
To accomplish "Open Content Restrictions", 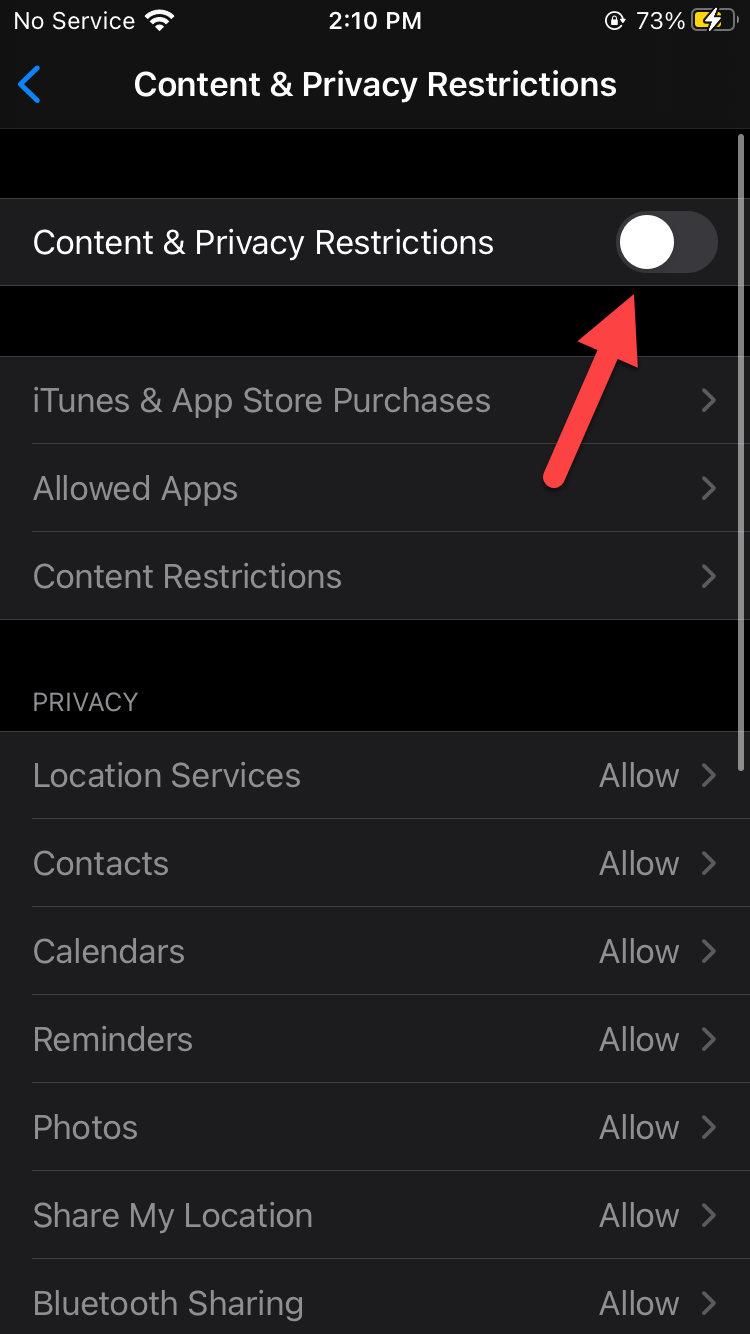I will pos(374,577).
